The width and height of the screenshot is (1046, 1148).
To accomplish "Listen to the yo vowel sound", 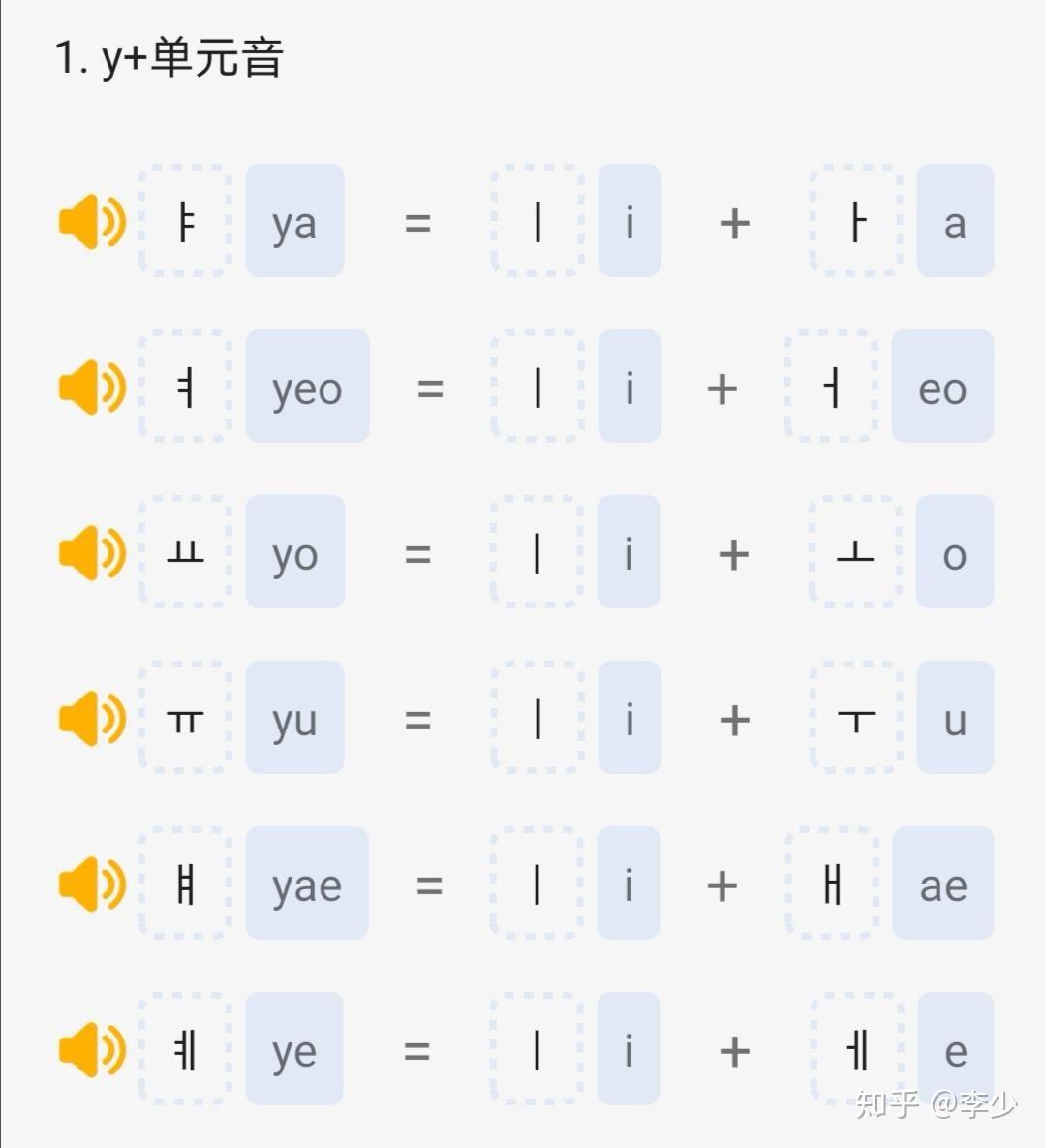I will tap(91, 553).
